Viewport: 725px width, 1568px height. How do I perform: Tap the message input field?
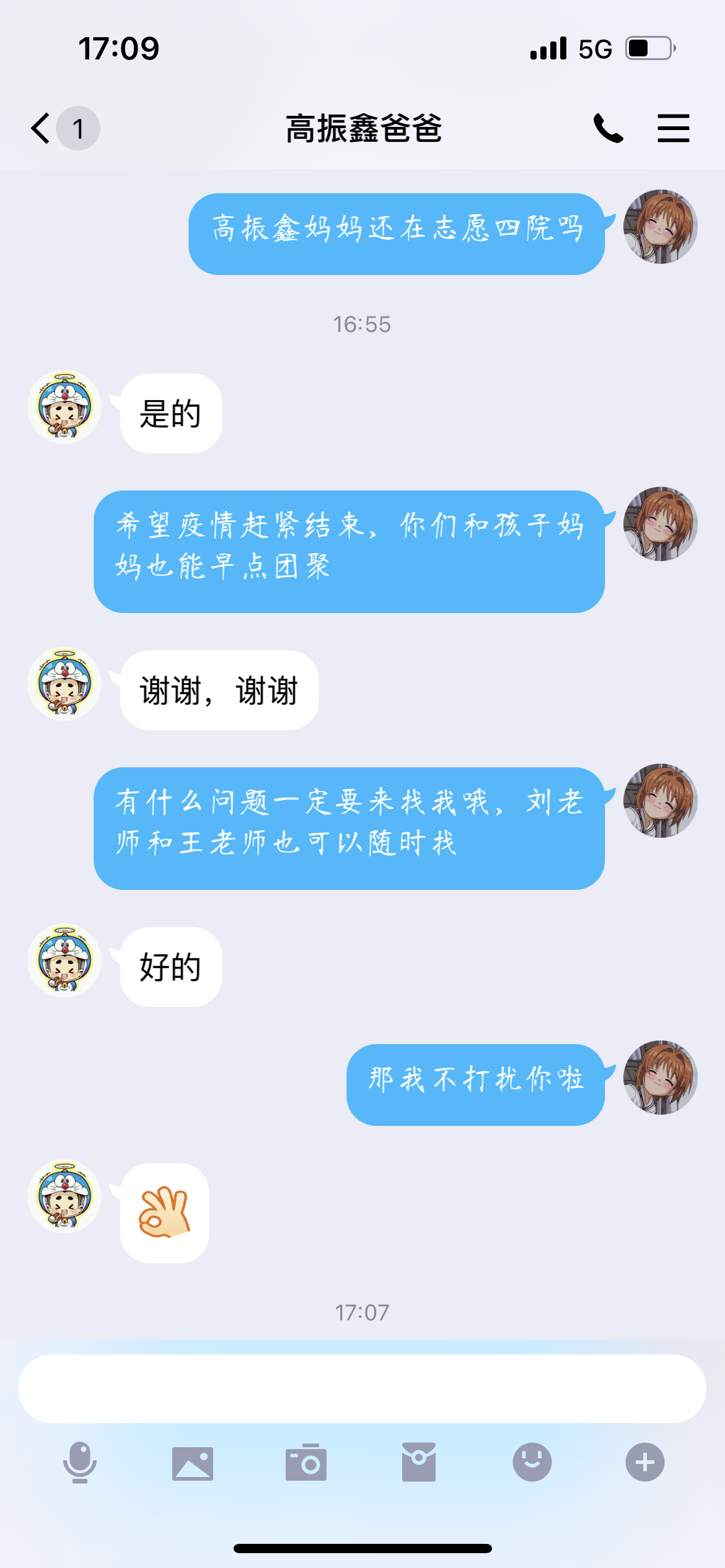tap(362, 1388)
